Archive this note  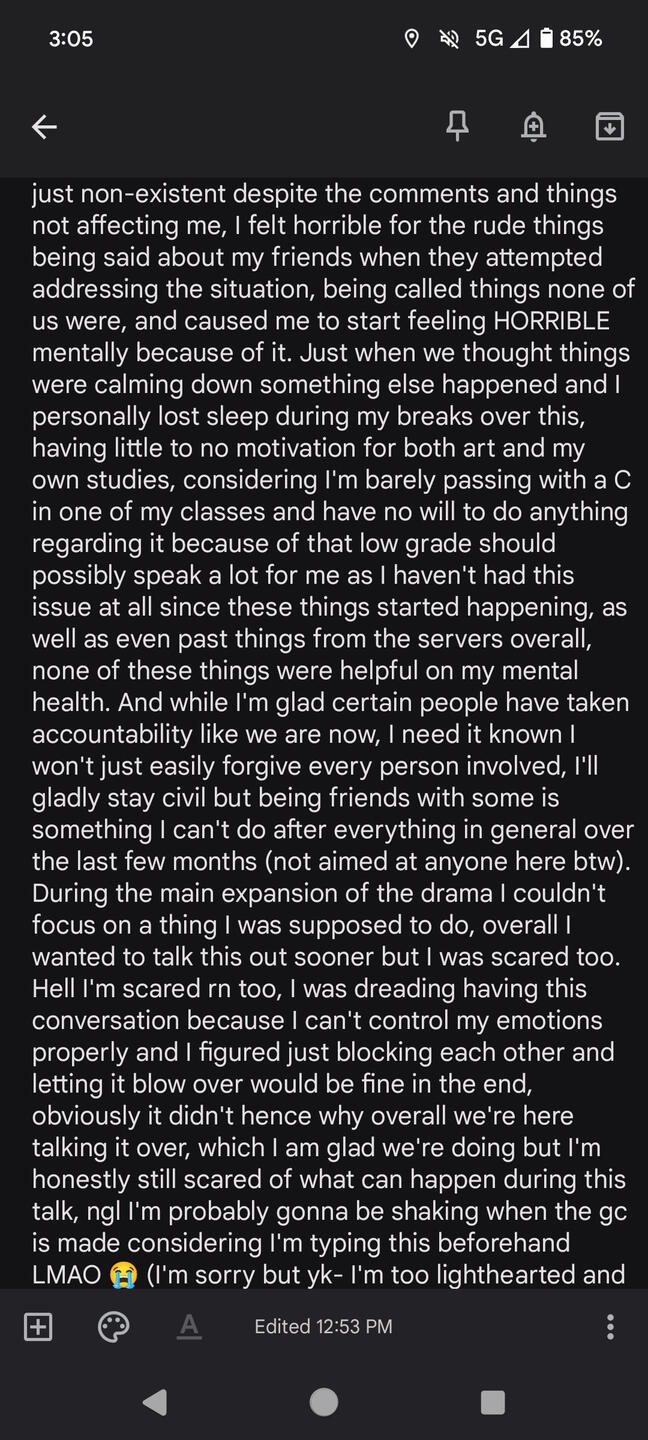point(610,126)
